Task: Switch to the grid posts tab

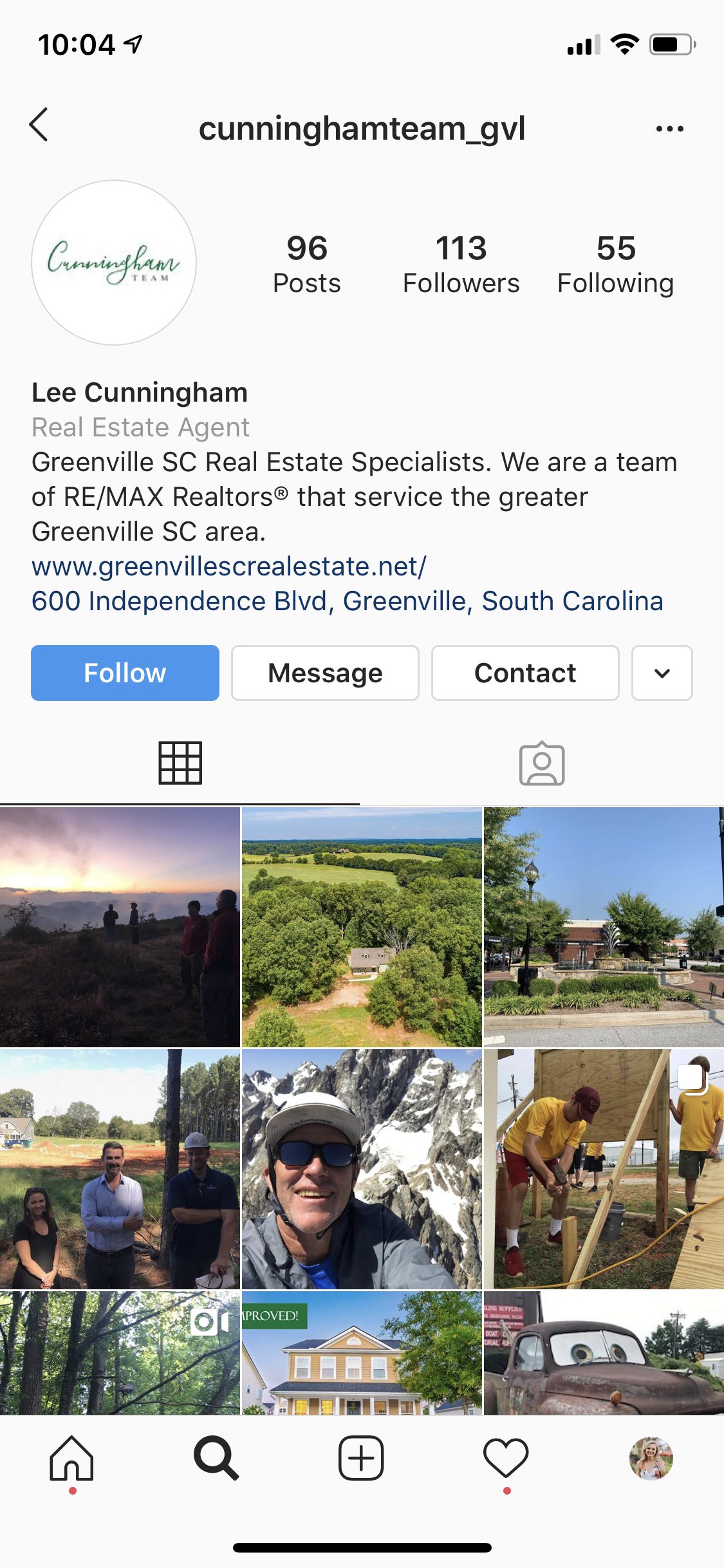Action: point(180,763)
